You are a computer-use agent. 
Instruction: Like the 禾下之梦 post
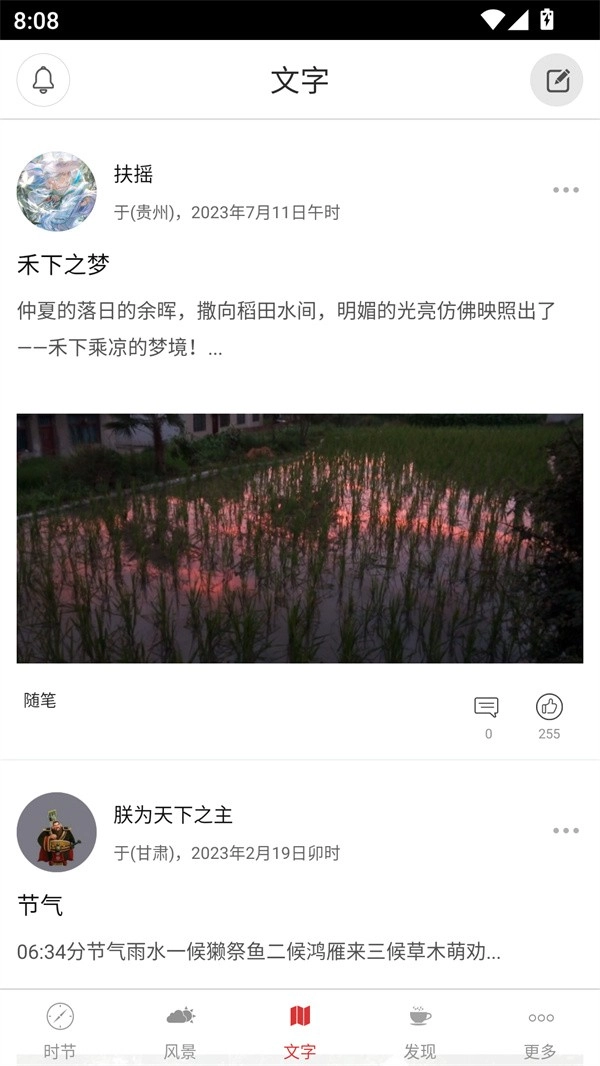(x=549, y=708)
